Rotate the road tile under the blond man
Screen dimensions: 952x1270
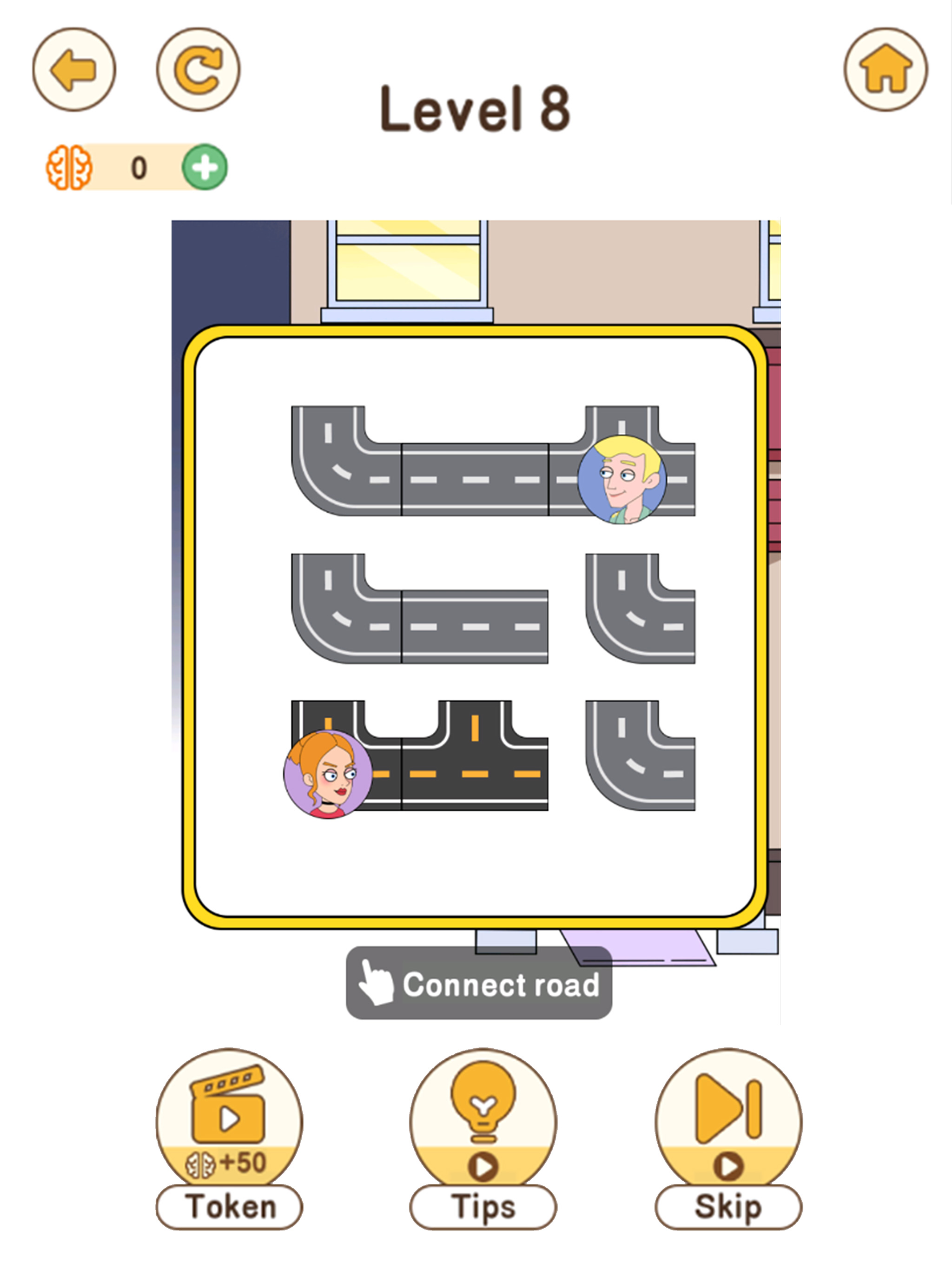(622, 461)
